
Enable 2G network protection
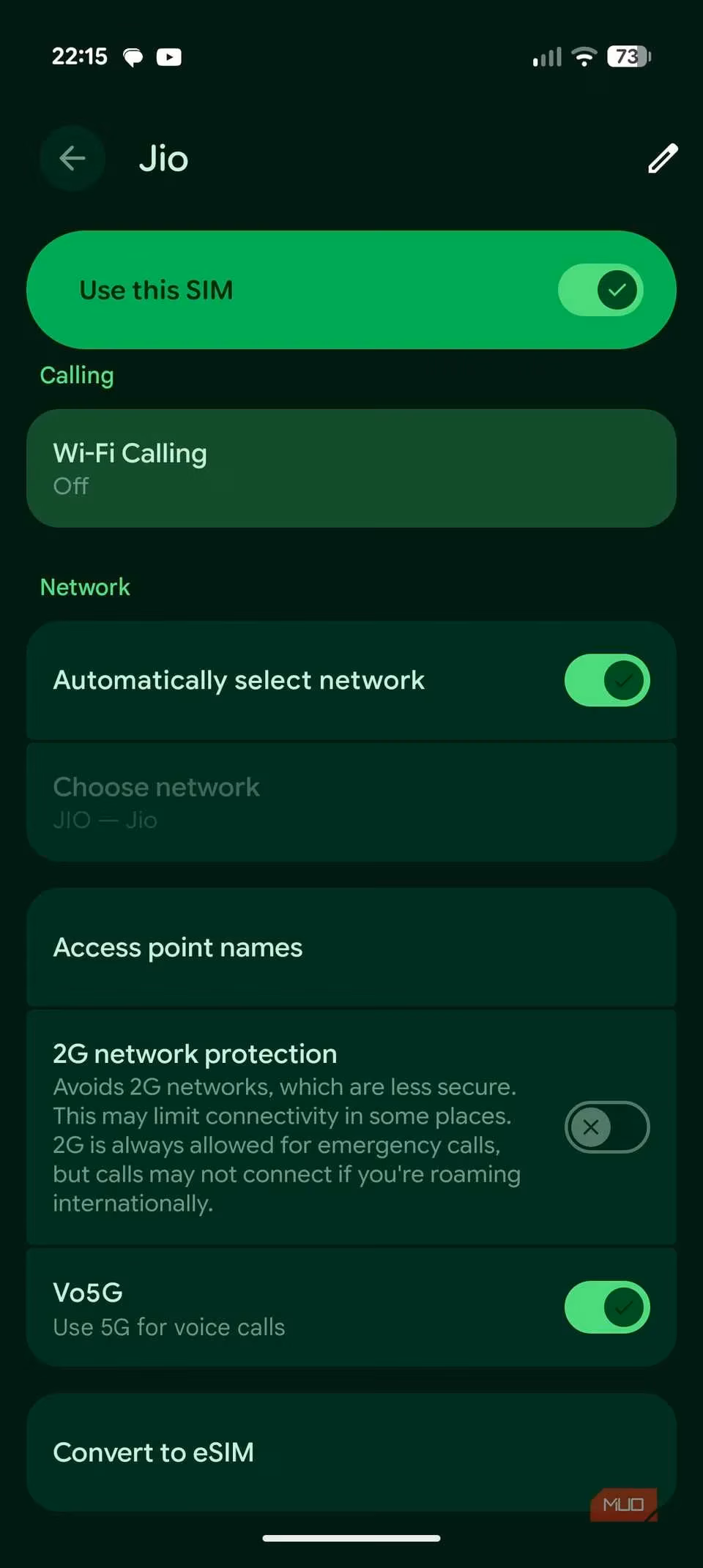pos(606,1127)
